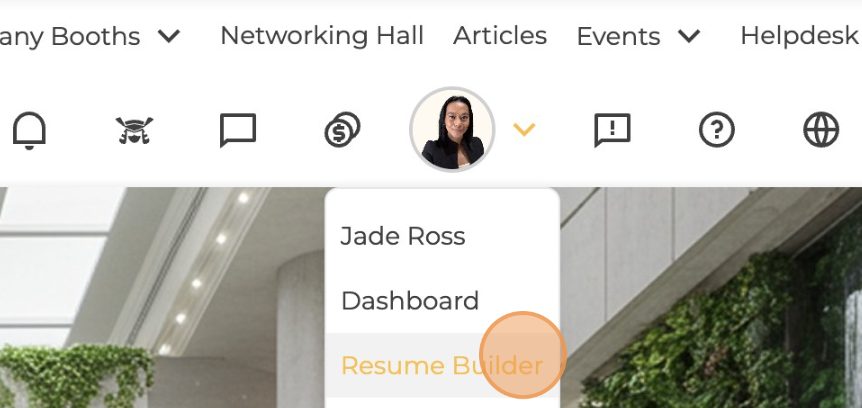Go to Networking Hall
Viewport: 862px width, 408px height.
pos(321,36)
